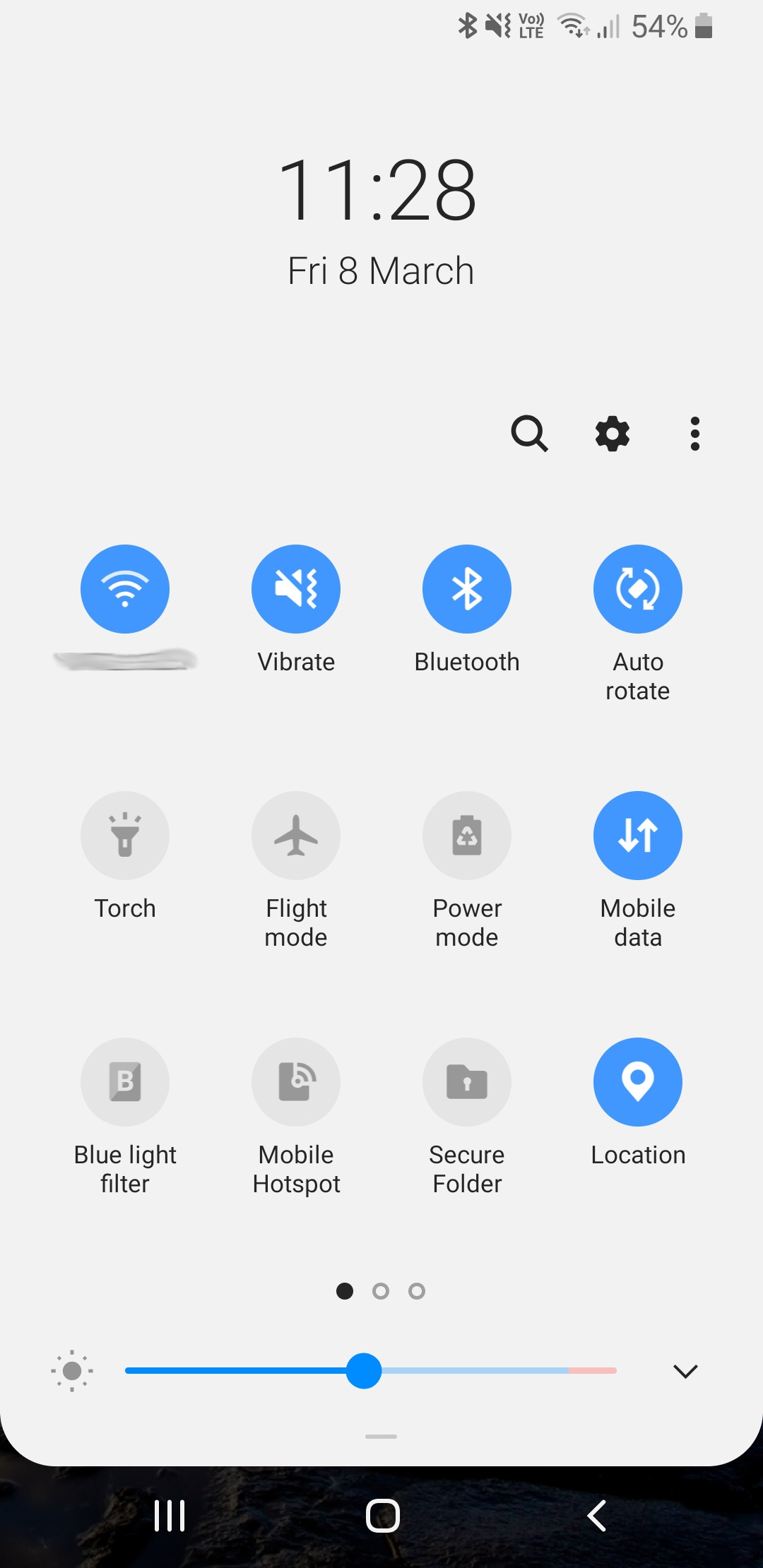Enable Blue light filter
The height and width of the screenshot is (1568, 763).
[125, 1081]
